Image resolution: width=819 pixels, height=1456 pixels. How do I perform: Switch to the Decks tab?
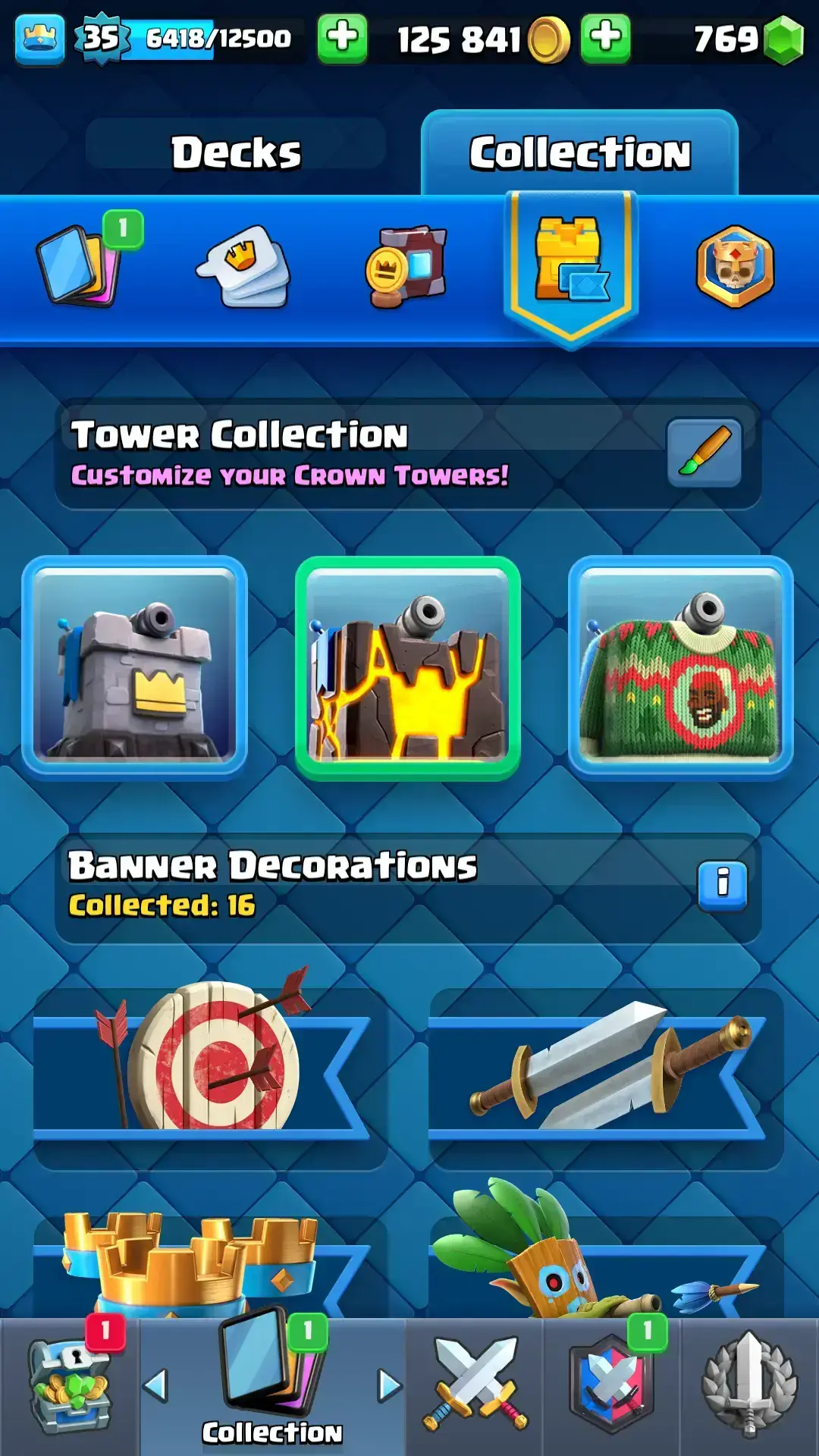tap(236, 152)
